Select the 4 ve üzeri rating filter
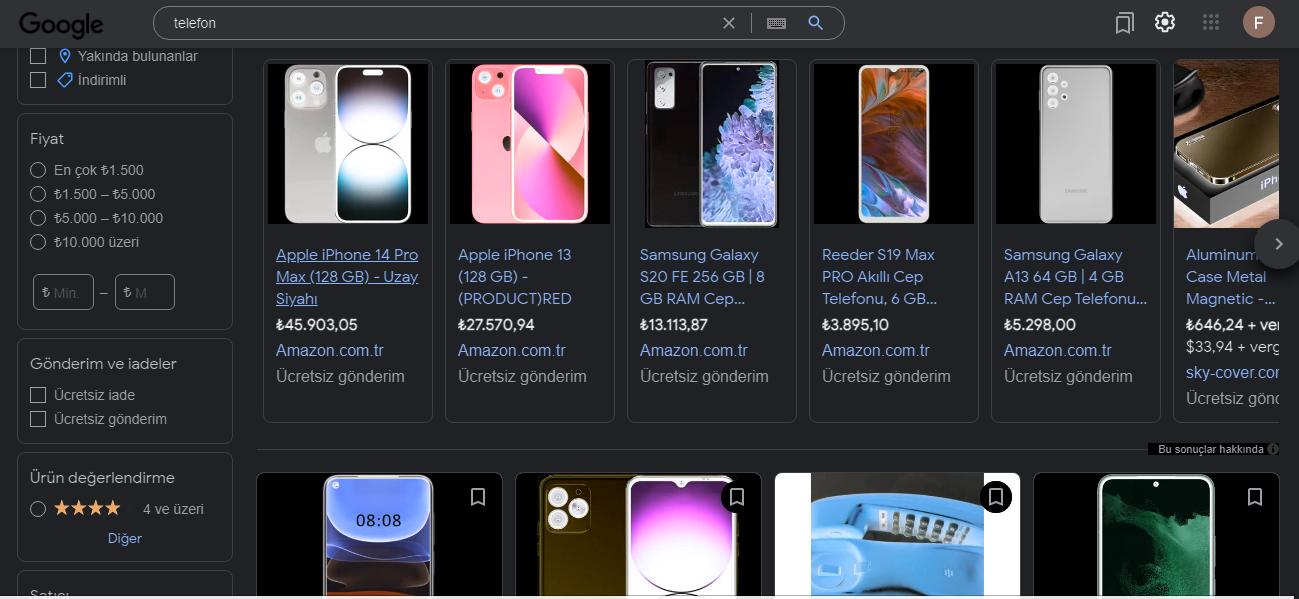The width and height of the screenshot is (1299, 599). click(x=39, y=509)
